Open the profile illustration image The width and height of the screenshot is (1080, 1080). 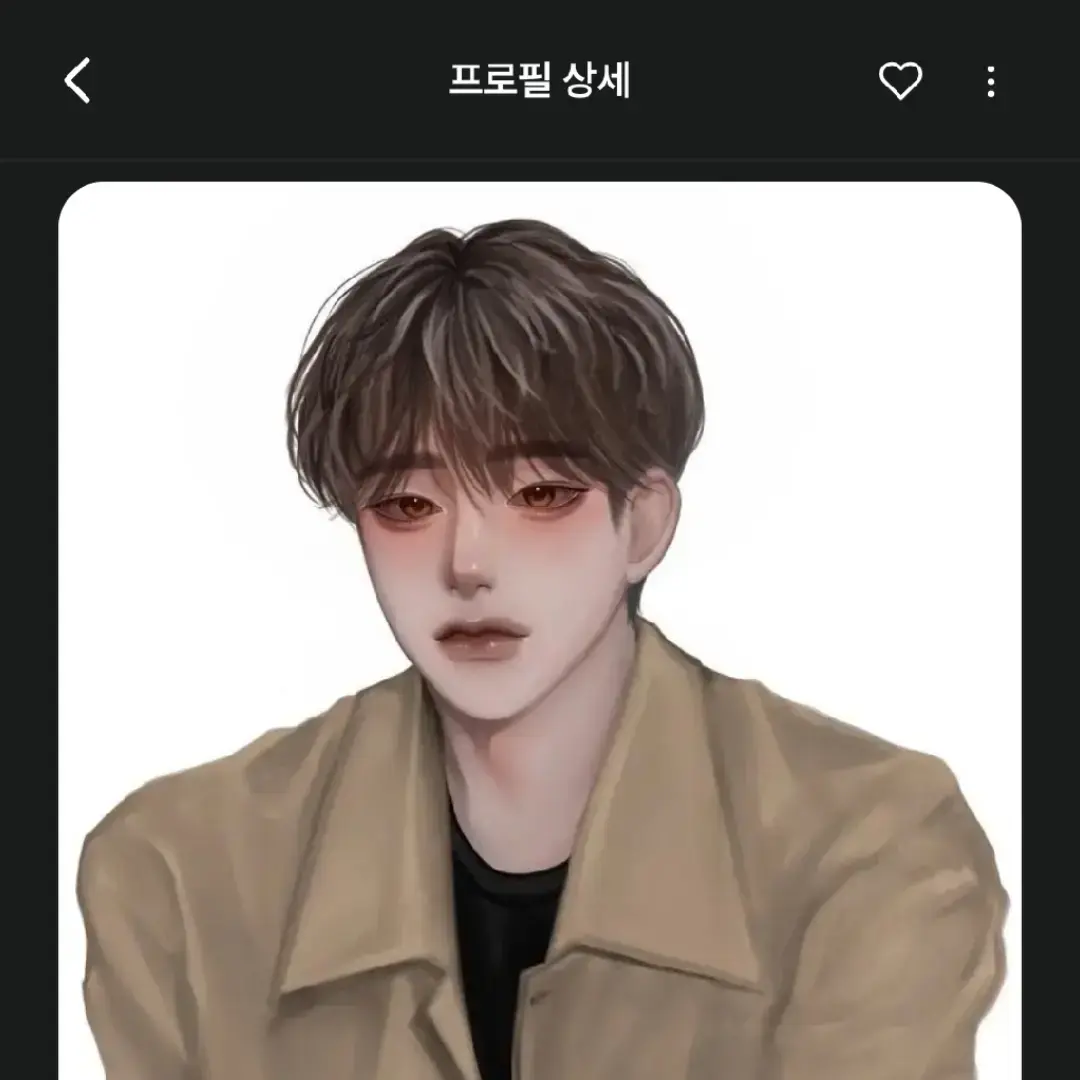540,630
